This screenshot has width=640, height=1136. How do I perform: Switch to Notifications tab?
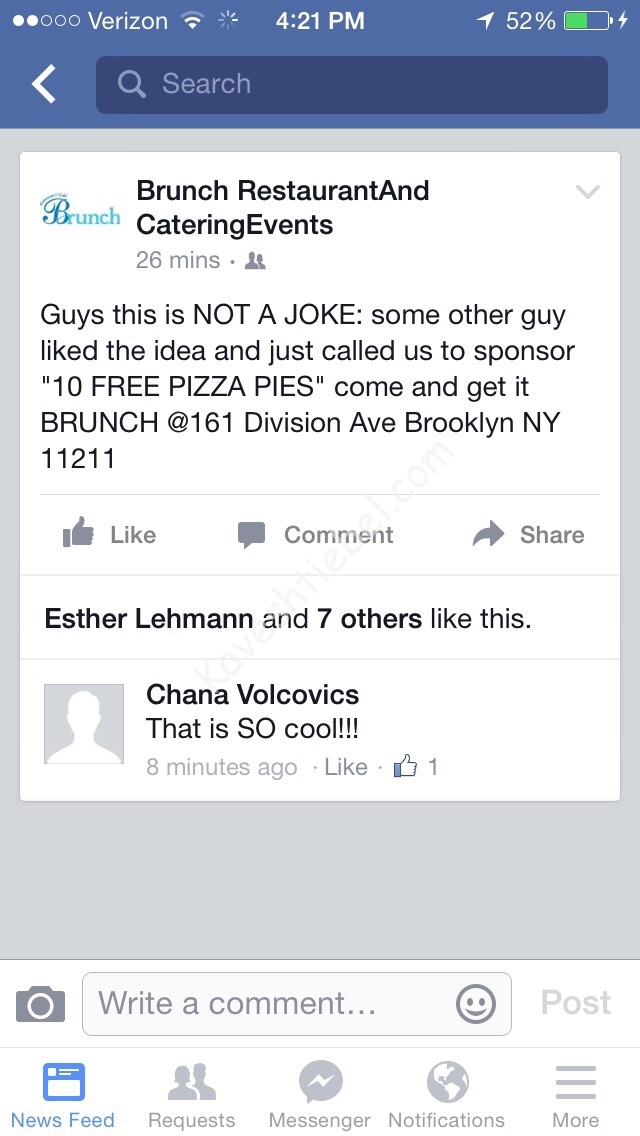point(447,1094)
